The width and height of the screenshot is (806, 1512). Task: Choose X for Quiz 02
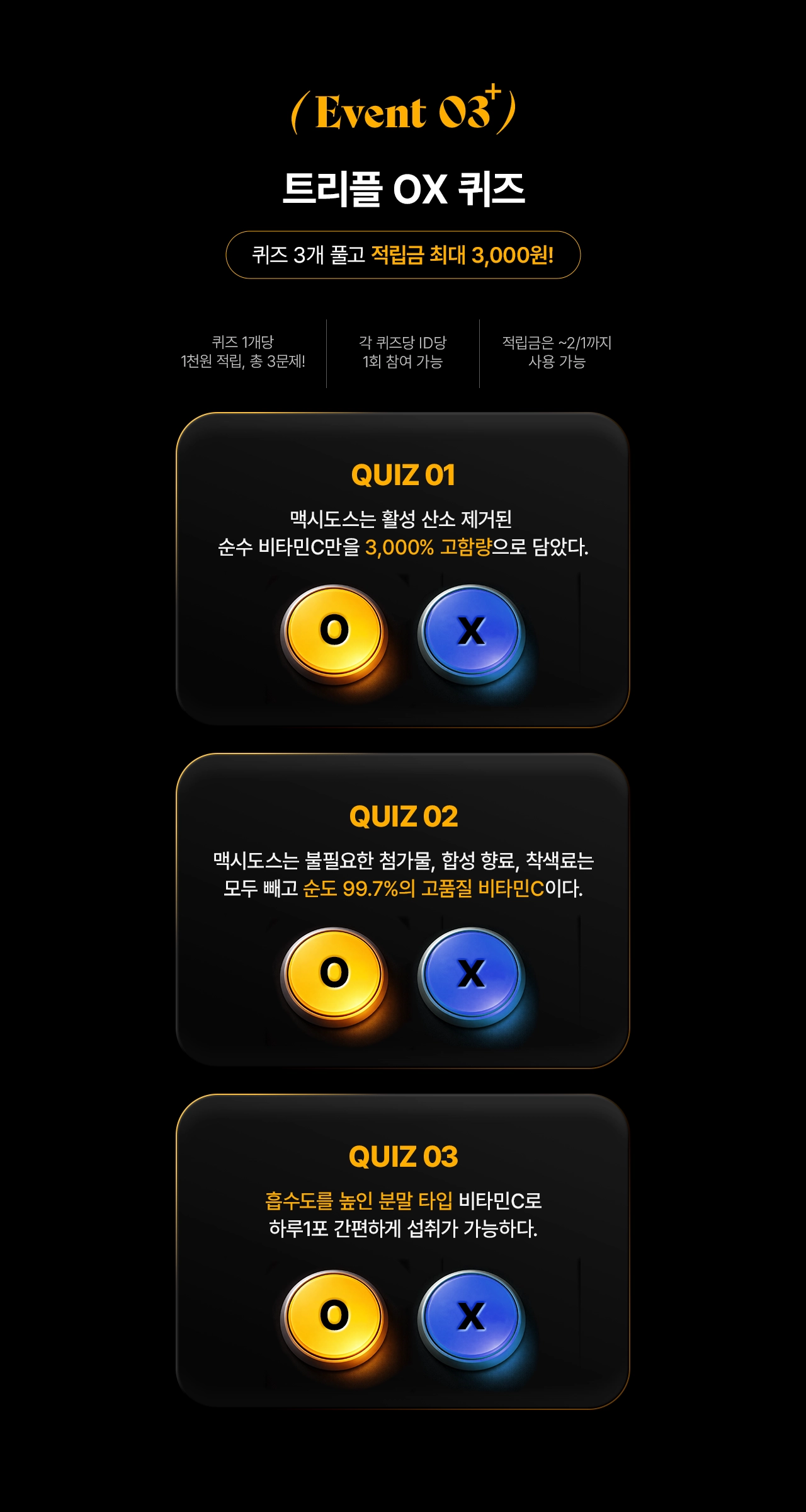tap(471, 973)
